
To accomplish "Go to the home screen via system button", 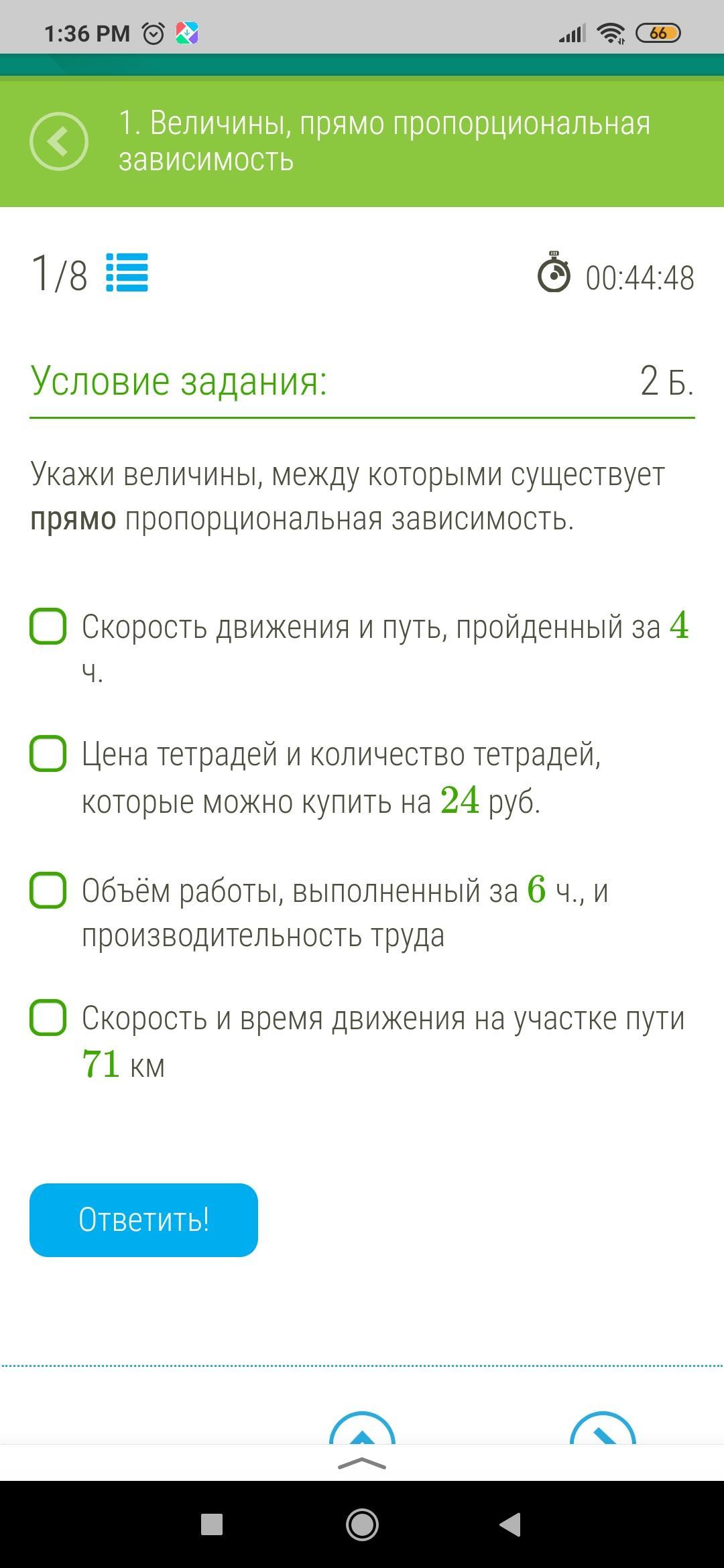I will point(362,1524).
